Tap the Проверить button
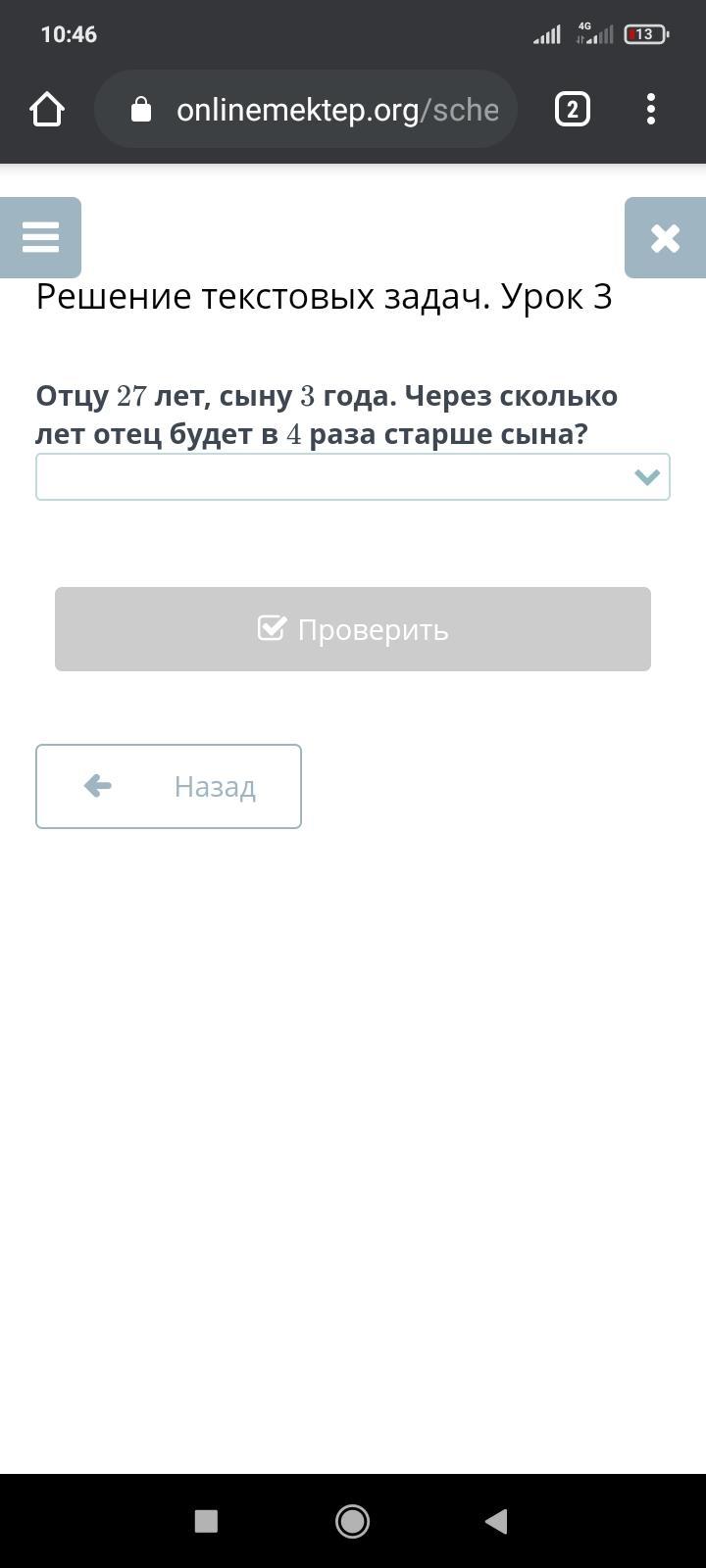The width and height of the screenshot is (706, 1568). 353,629
